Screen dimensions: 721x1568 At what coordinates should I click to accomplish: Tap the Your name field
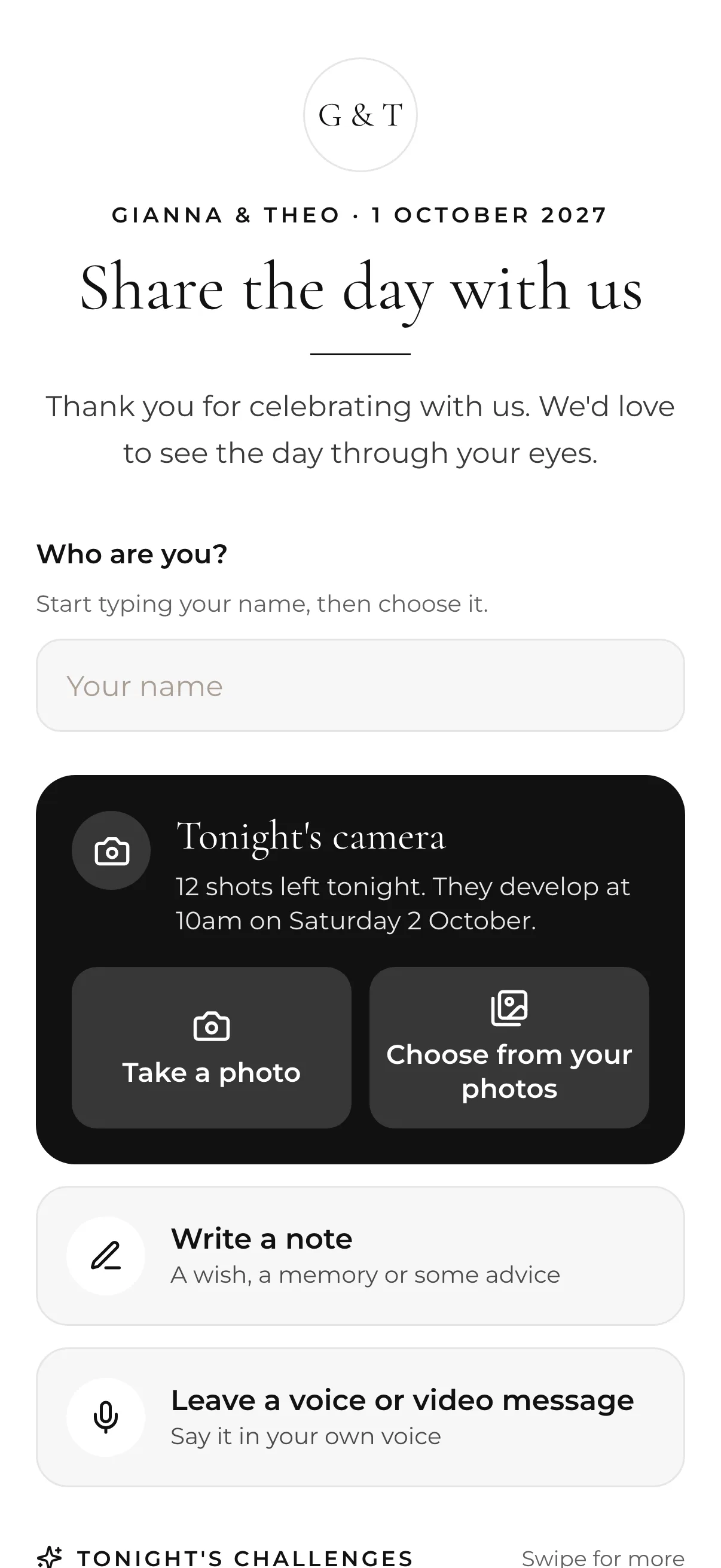(x=360, y=685)
